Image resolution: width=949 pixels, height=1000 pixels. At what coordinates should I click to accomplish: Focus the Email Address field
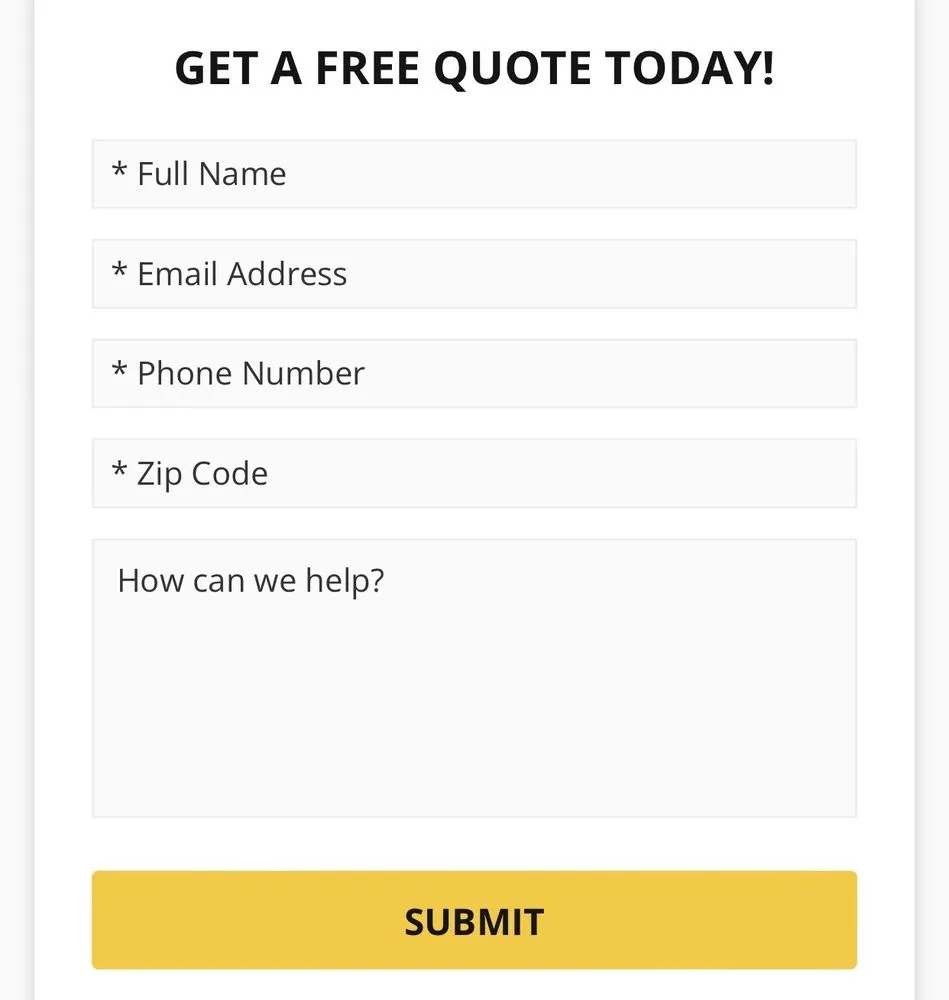coord(474,274)
